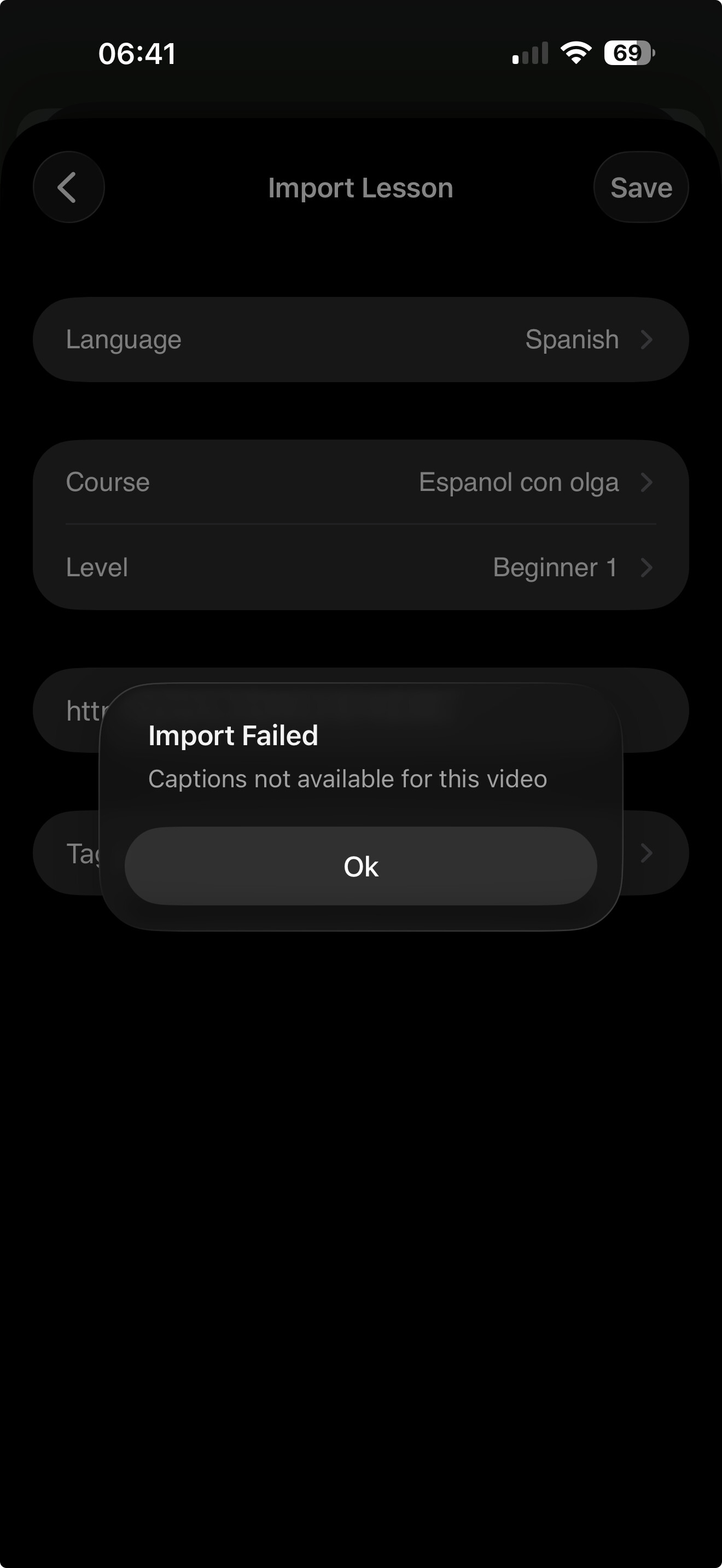Screen dimensions: 722x1568
Task: Go back from Import Lesson
Action: pyautogui.click(x=68, y=187)
